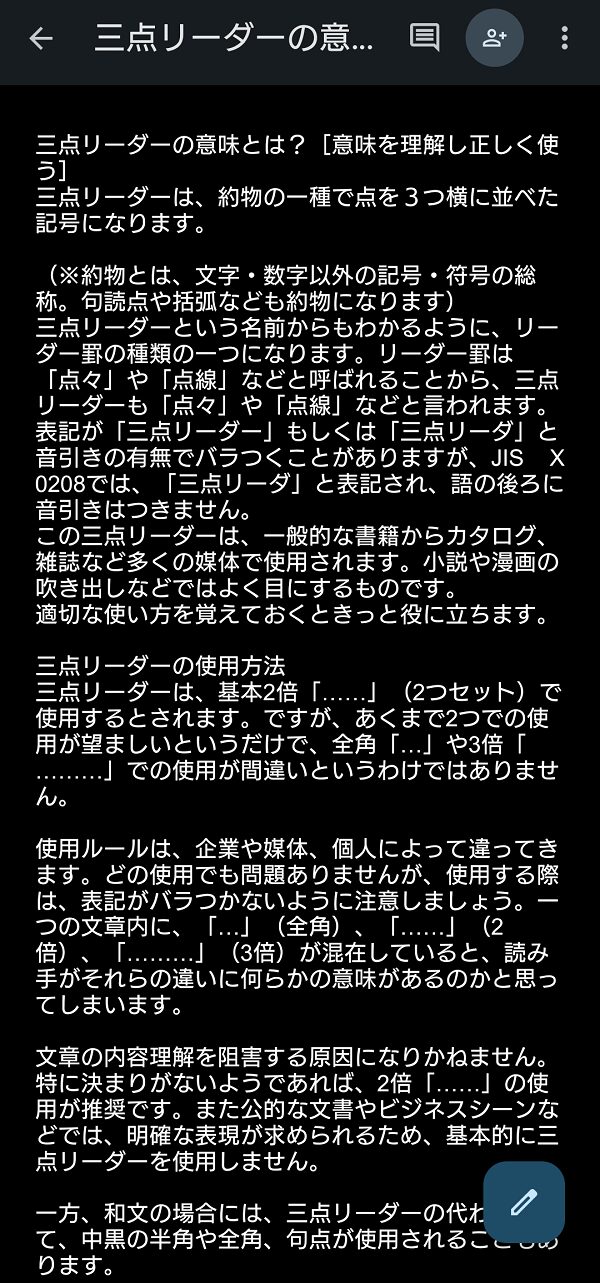Image resolution: width=600 pixels, height=1283 pixels.
Task: Open the overflow menu
Action: click(565, 38)
